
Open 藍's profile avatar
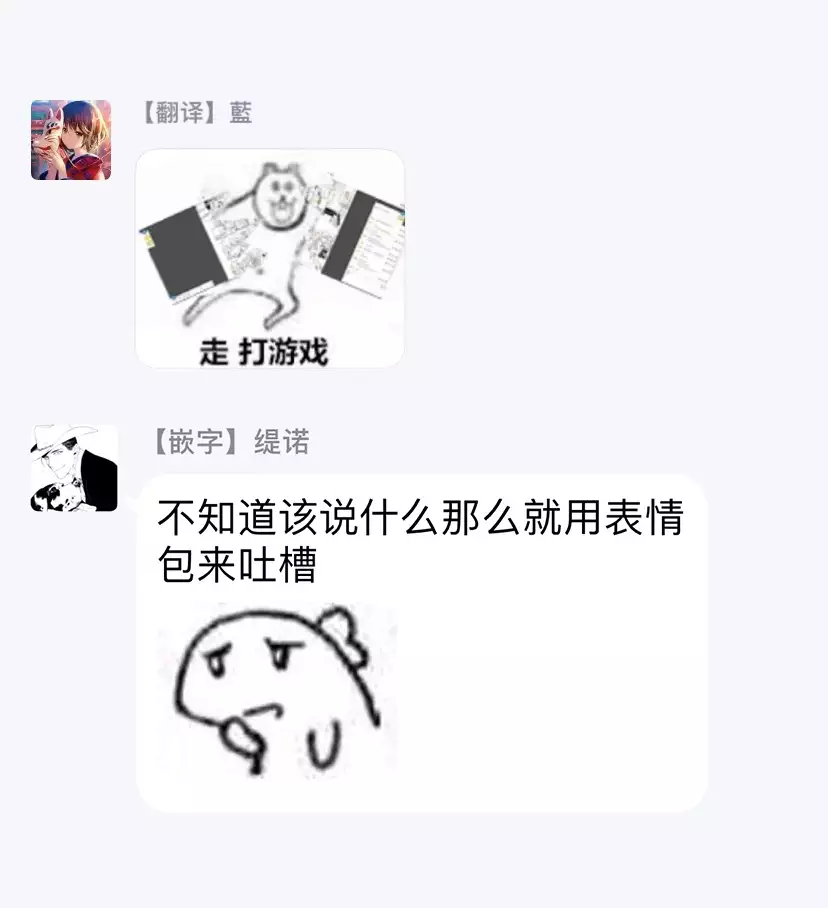[71, 140]
